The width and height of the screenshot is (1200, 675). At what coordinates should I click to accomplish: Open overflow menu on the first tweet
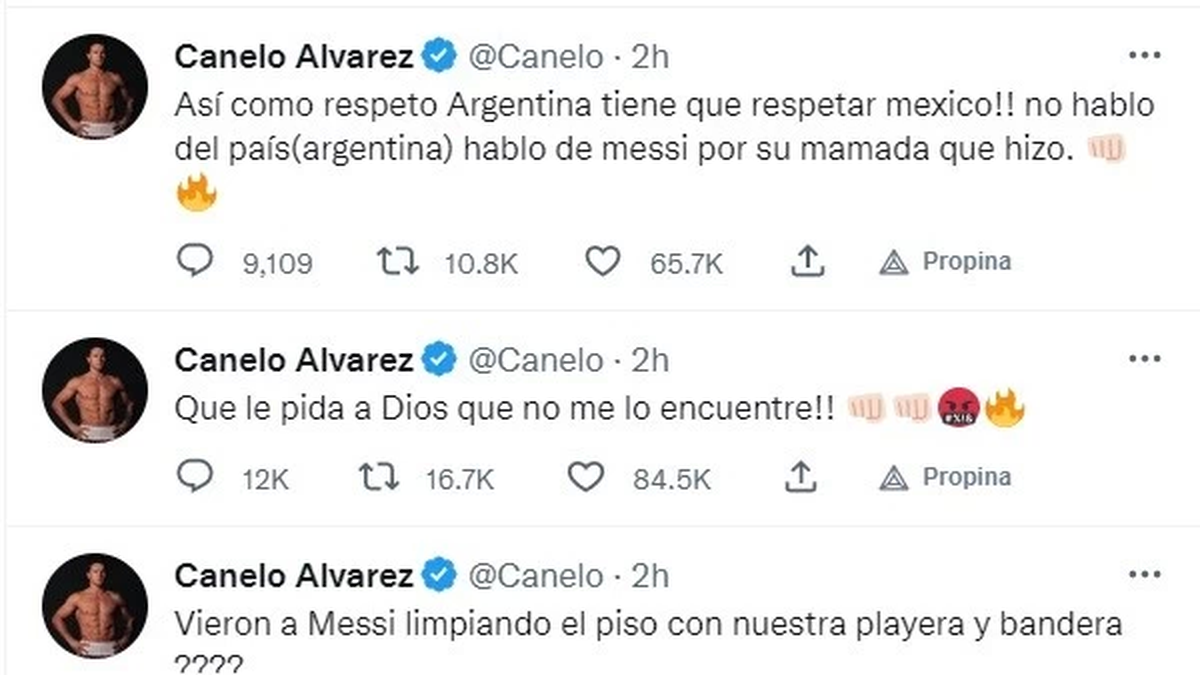[x=1143, y=55]
